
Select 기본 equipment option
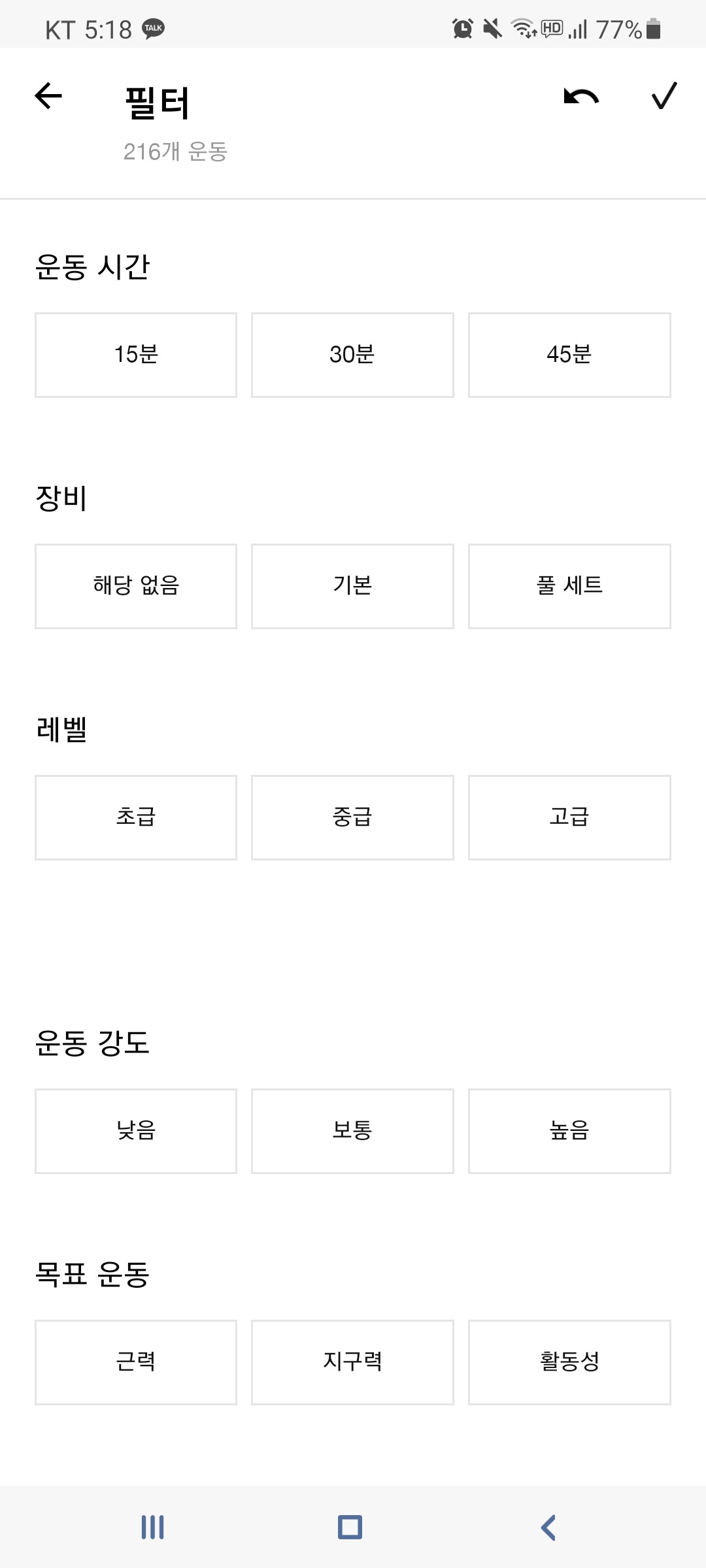coord(352,586)
